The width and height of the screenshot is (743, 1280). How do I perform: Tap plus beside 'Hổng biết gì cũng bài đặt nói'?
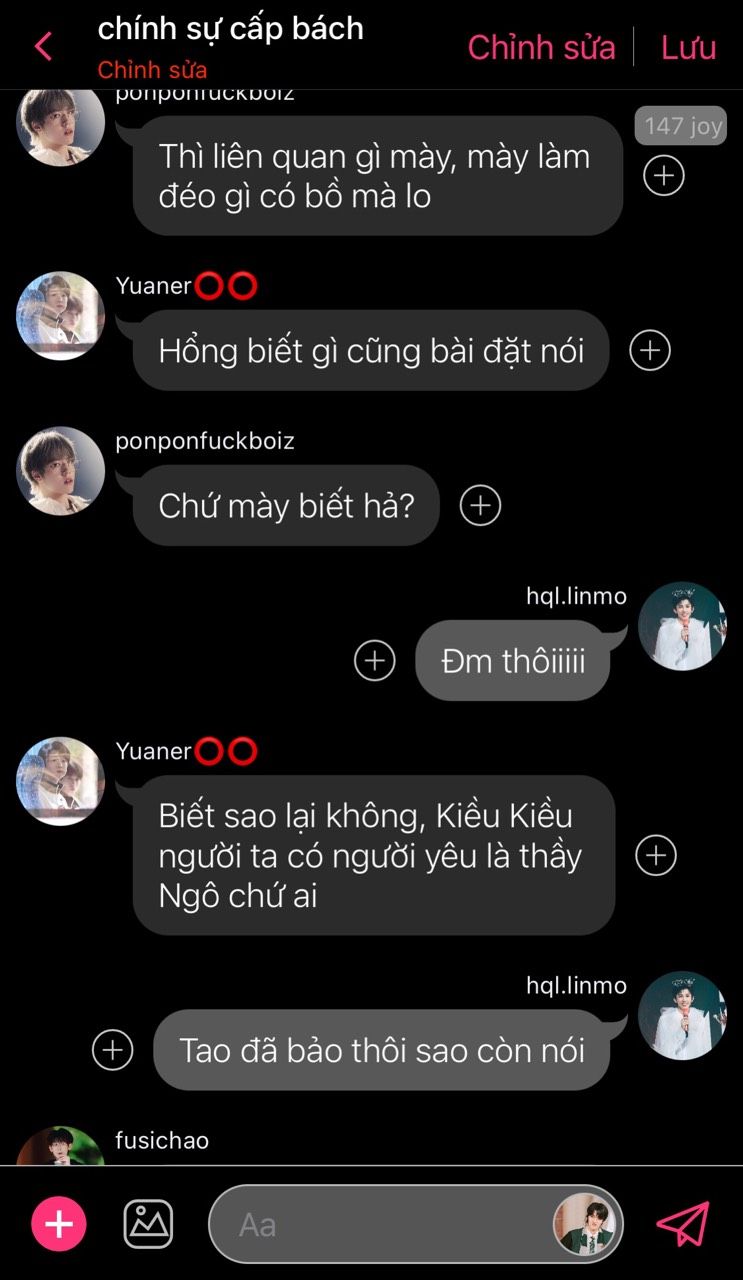(650, 350)
